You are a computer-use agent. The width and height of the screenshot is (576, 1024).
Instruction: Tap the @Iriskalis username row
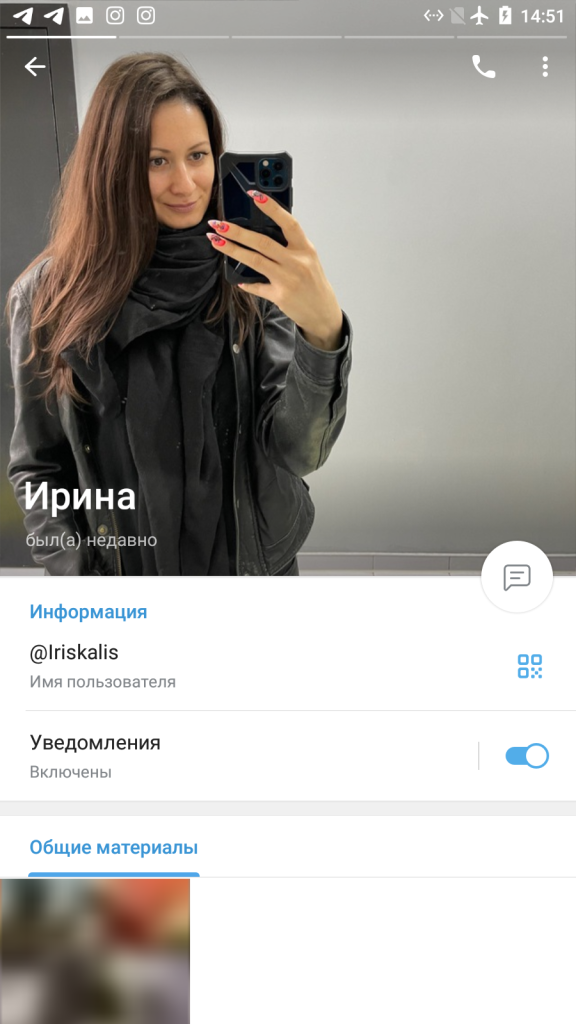tap(288, 666)
